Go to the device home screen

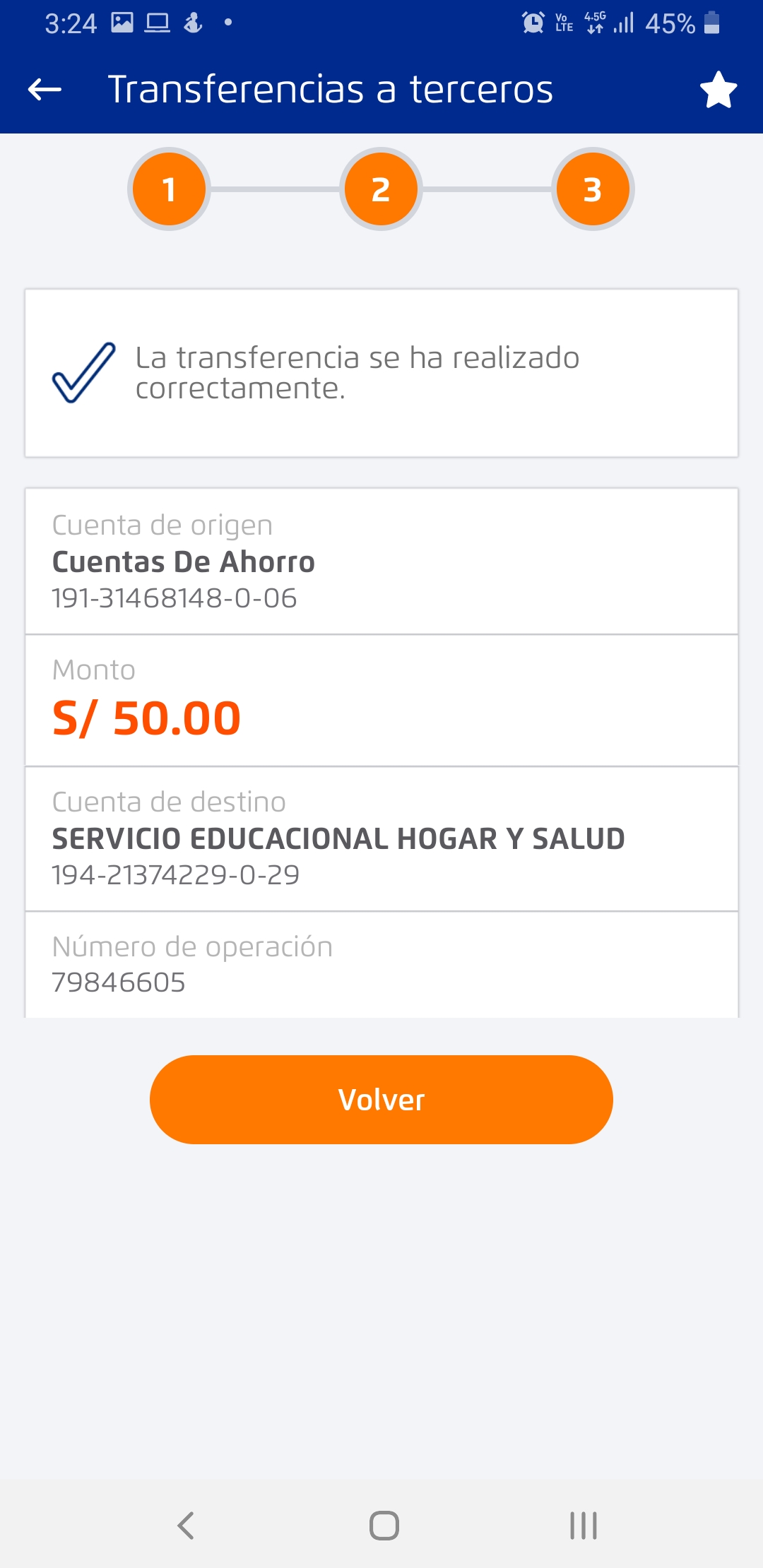click(384, 1526)
